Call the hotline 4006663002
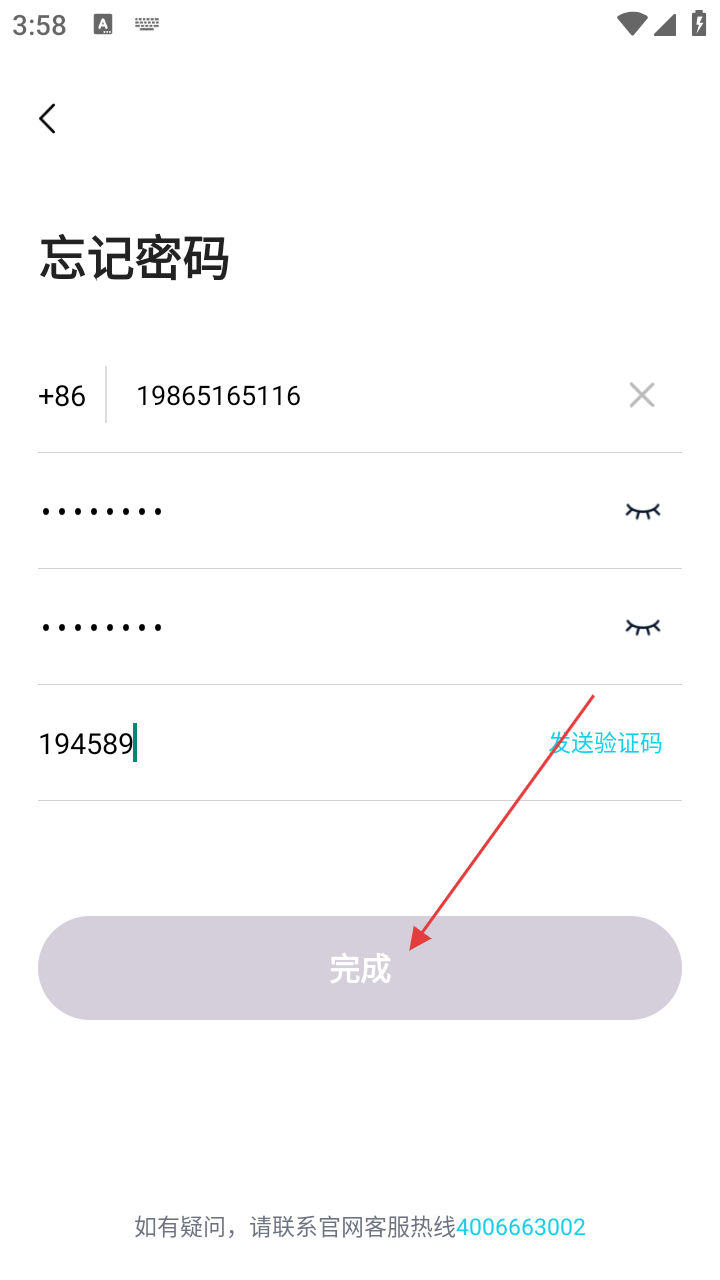Image resolution: width=720 pixels, height=1280 pixels. tap(521, 1227)
